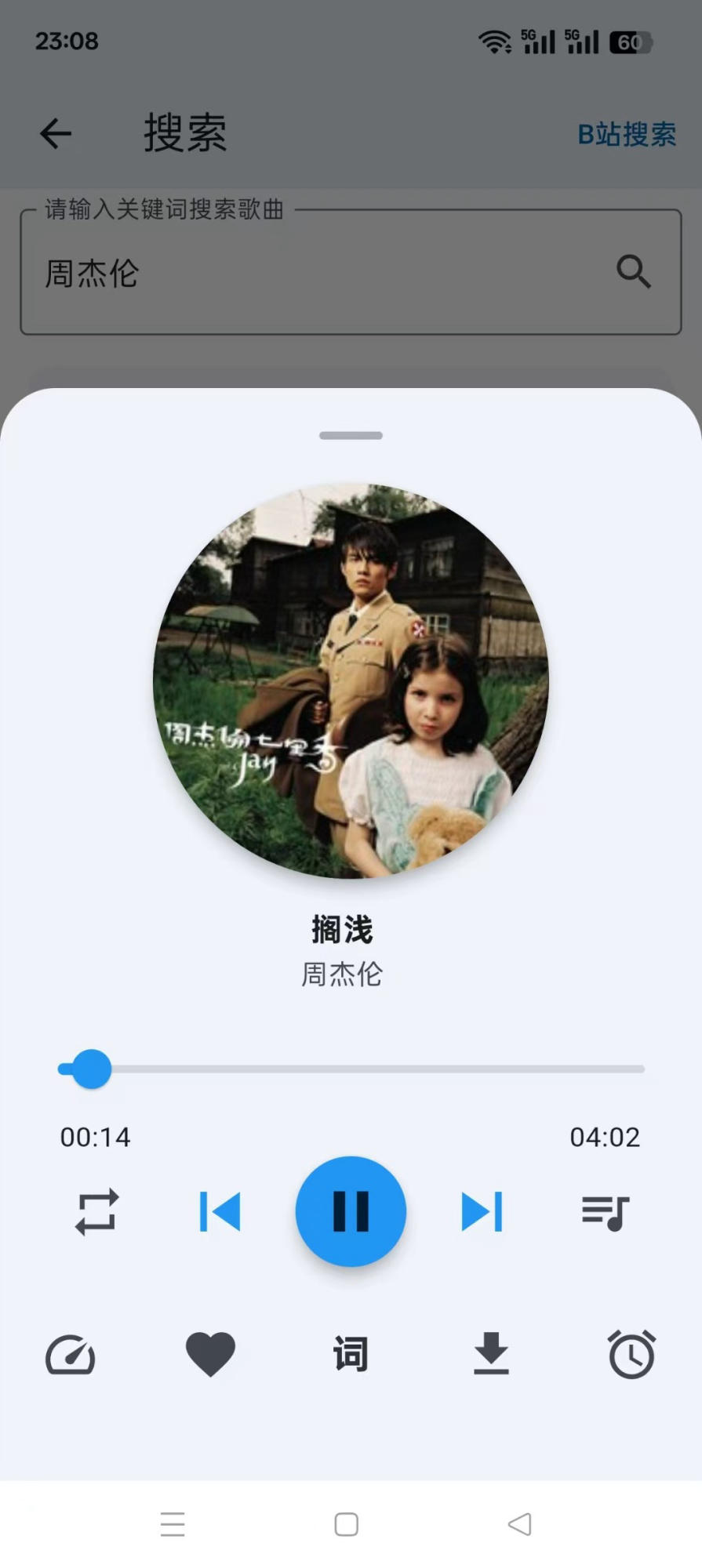Tap the handle atop the player sheet
Viewport: 702px width, 1568px height.
click(x=351, y=436)
